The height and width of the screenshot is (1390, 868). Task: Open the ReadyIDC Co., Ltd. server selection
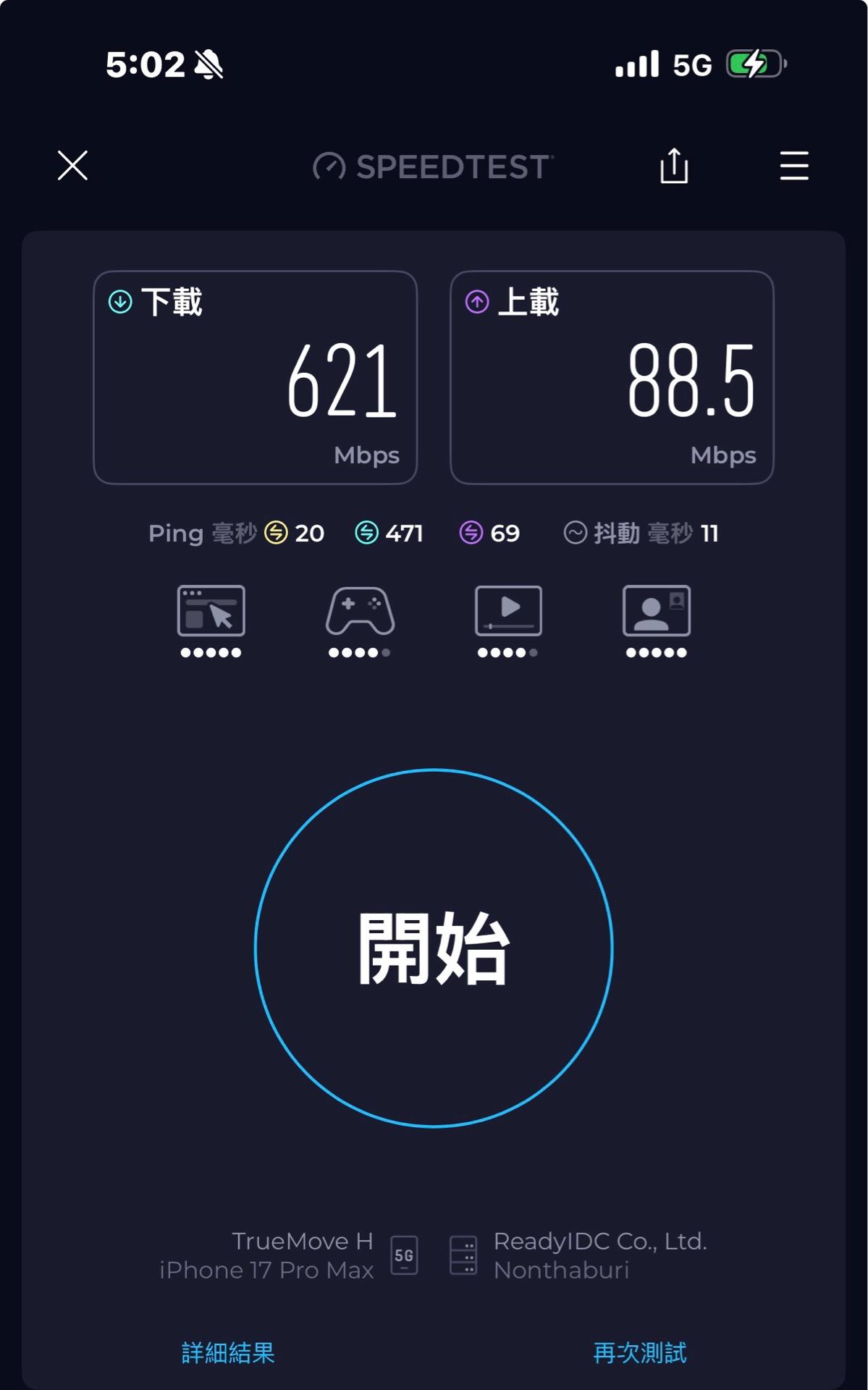pos(578,1255)
